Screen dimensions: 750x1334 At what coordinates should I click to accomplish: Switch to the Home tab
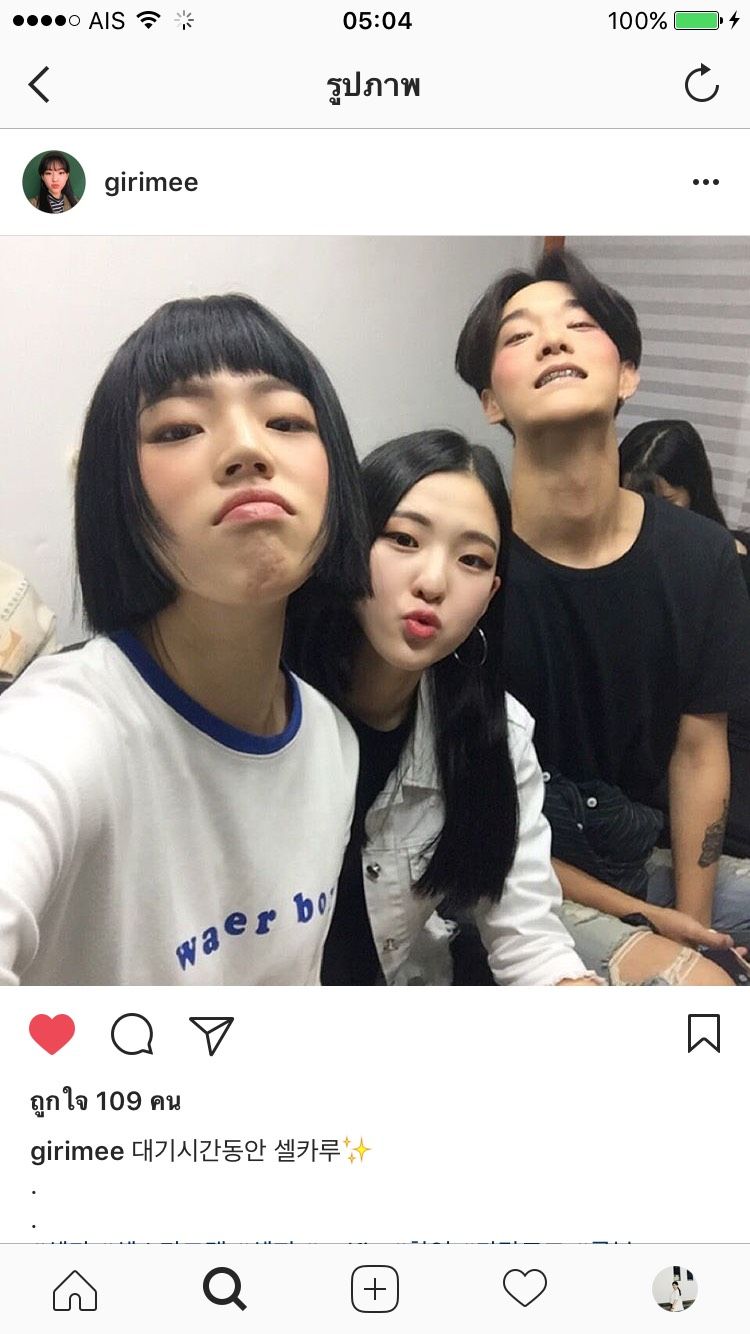75,1289
